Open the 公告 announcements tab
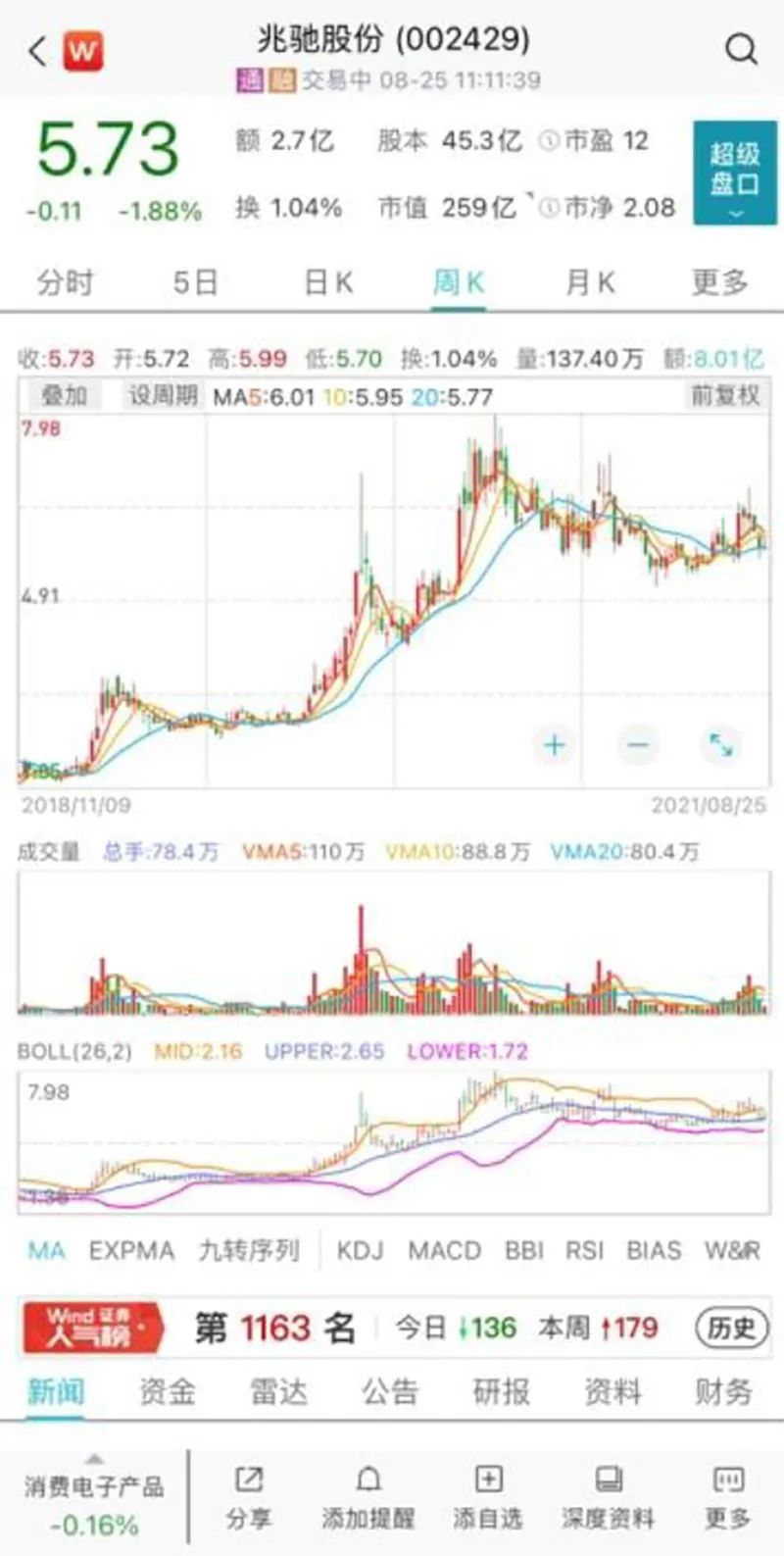 coord(389,1391)
